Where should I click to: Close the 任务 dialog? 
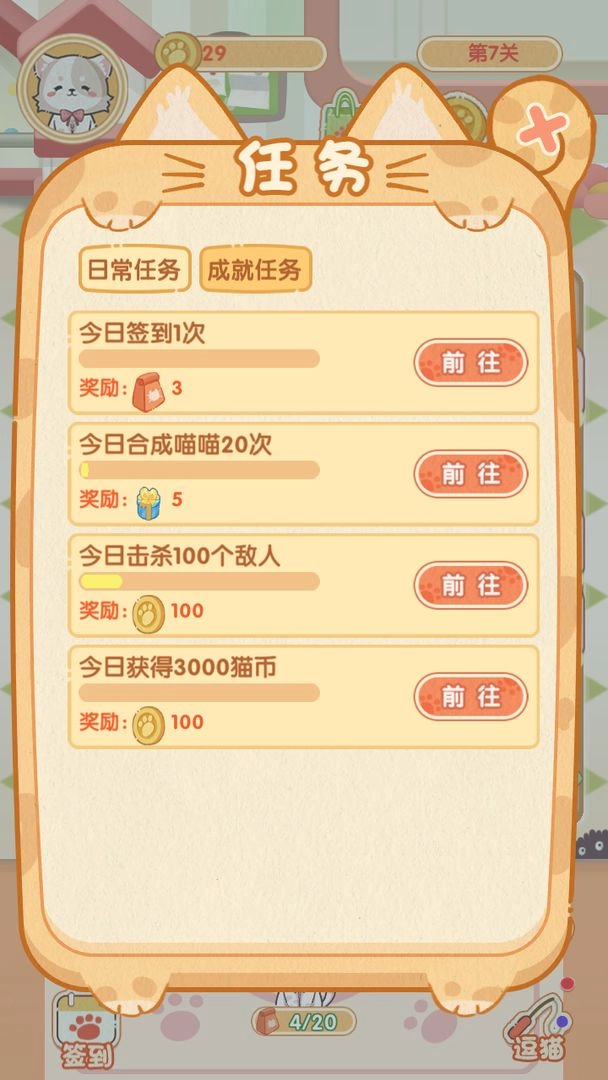(542, 132)
